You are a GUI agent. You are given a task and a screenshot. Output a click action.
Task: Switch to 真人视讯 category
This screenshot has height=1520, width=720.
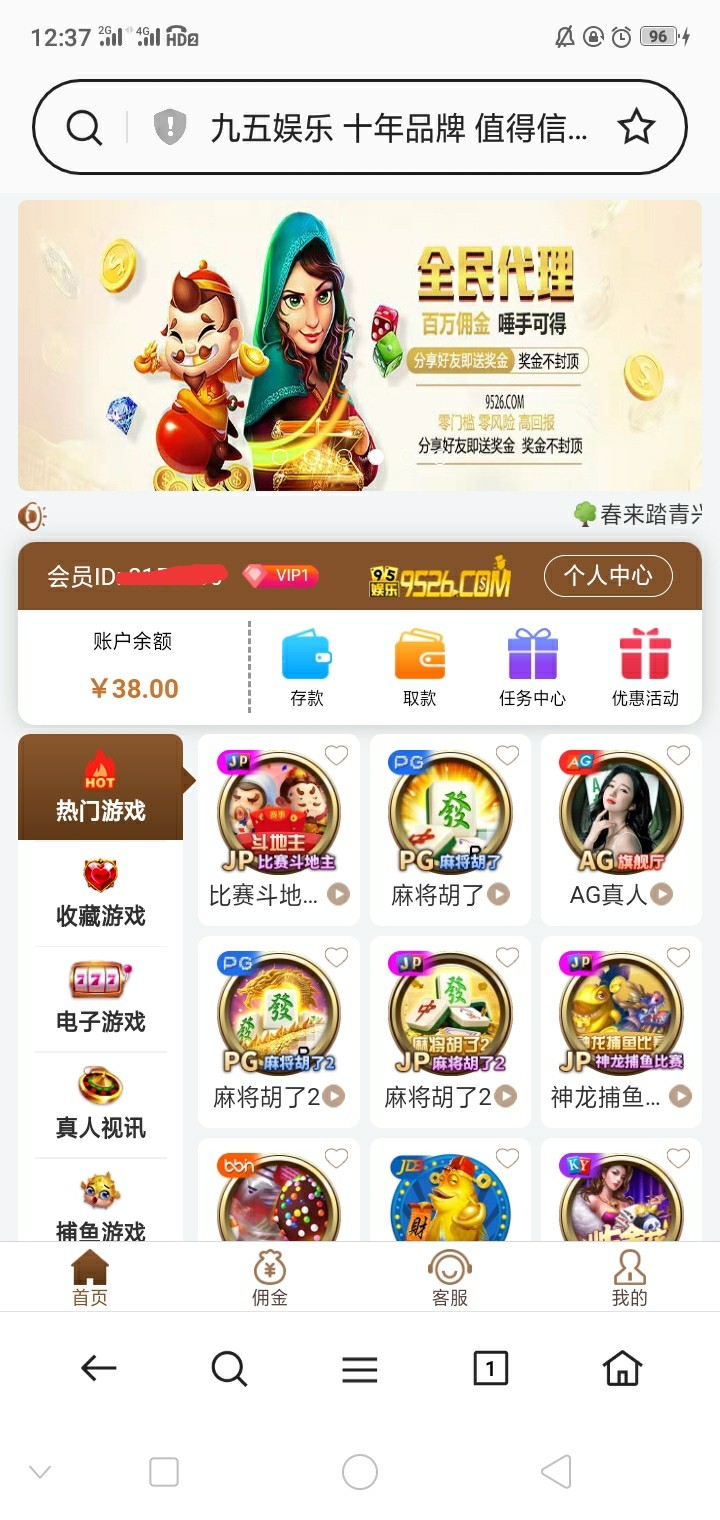pyautogui.click(x=100, y=1105)
